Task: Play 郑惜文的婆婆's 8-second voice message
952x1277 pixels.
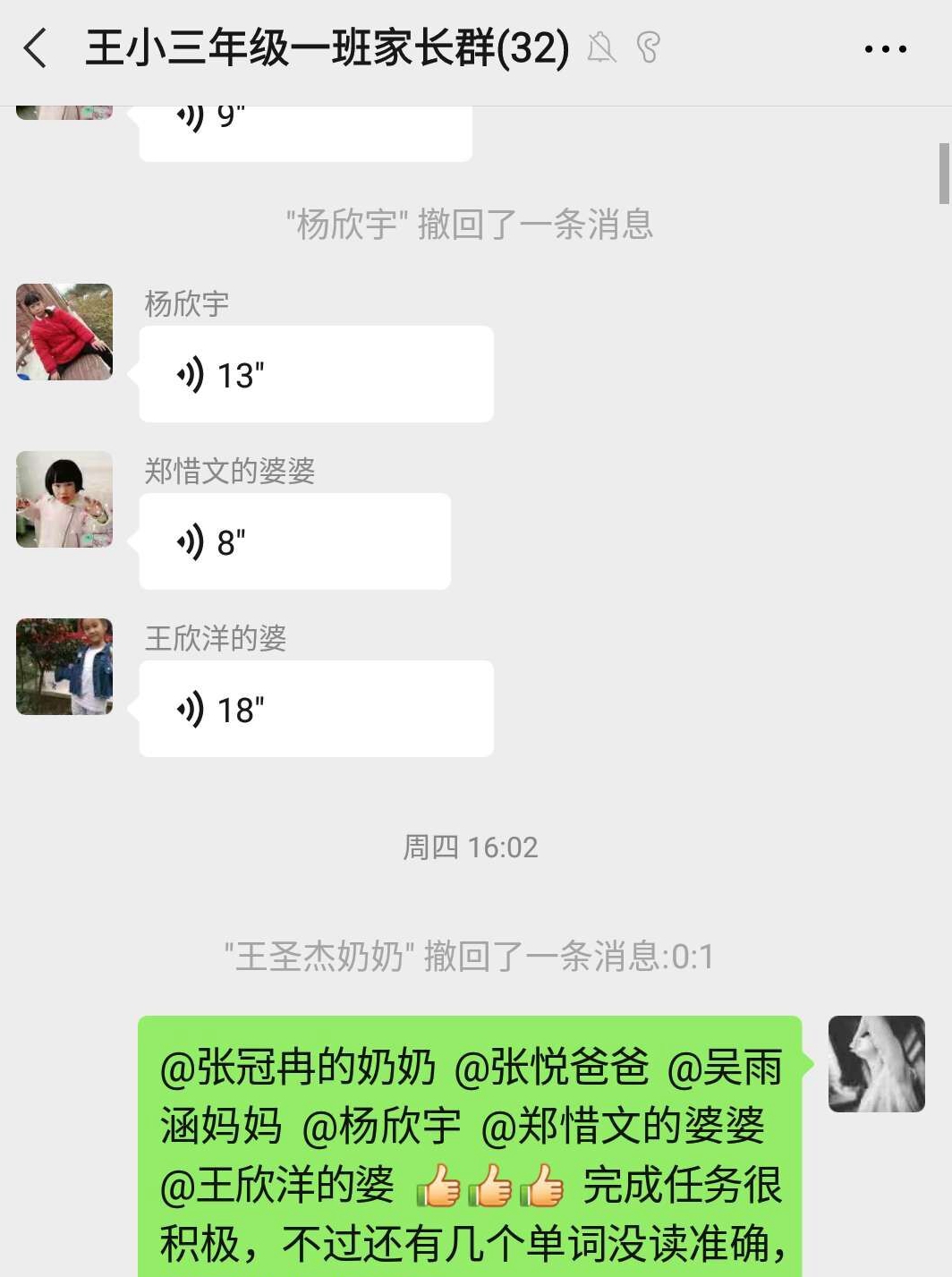Action: (x=294, y=541)
